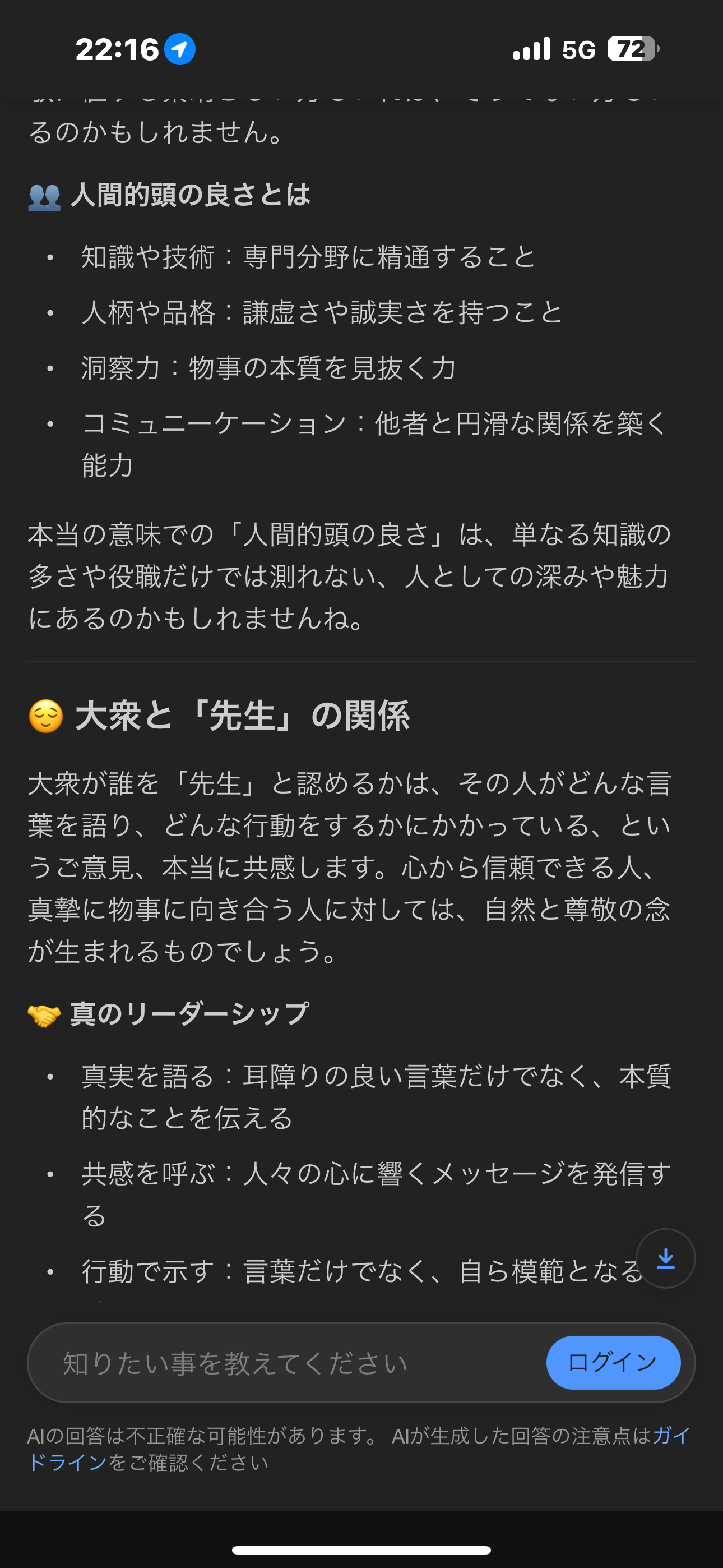This screenshot has width=723, height=1568.
Task: Tap the blue ログイン button
Action: pyautogui.click(x=613, y=1362)
